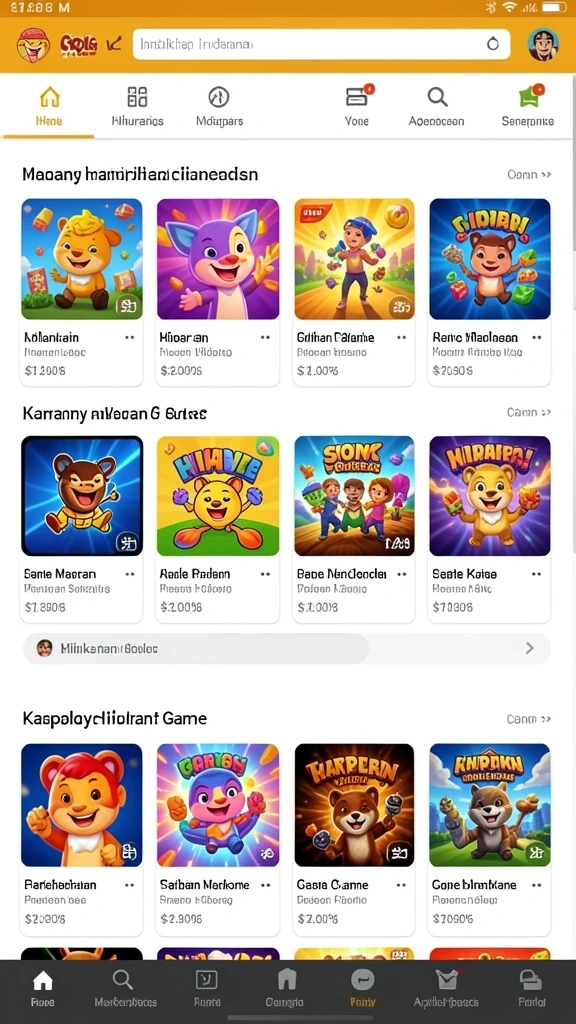
Task: Open the purple fox game card
Action: (x=217, y=292)
